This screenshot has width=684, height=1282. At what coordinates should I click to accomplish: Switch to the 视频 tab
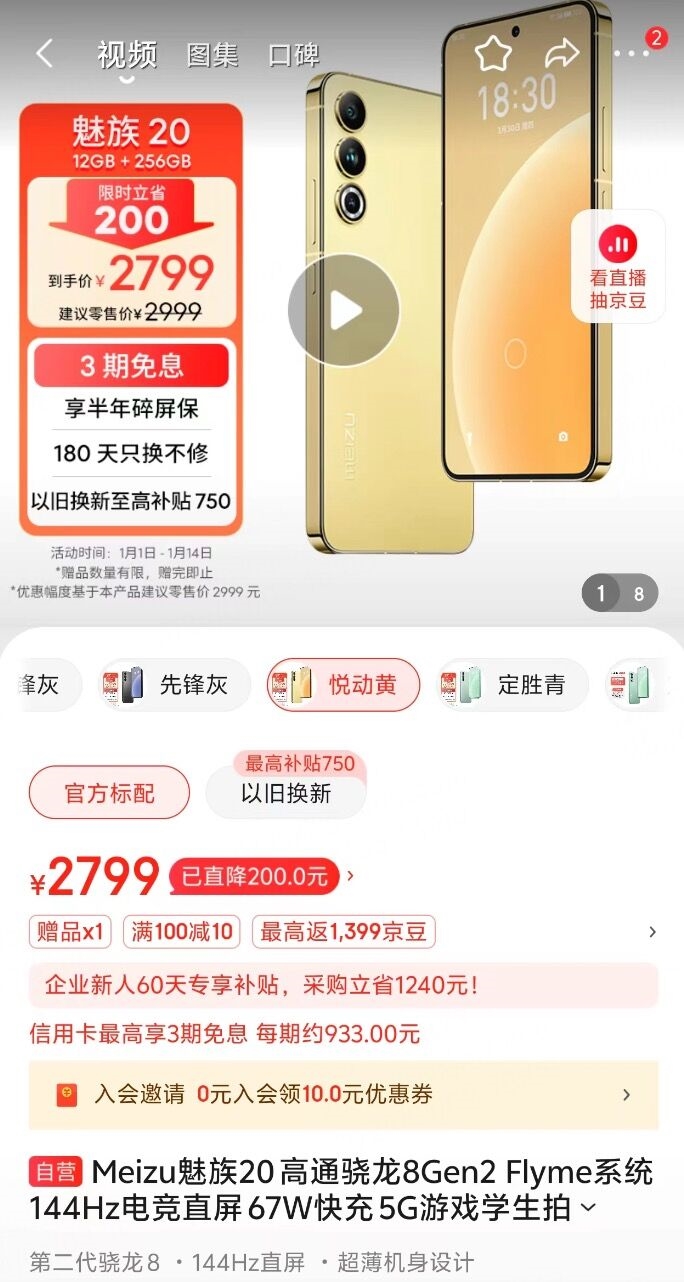click(127, 55)
